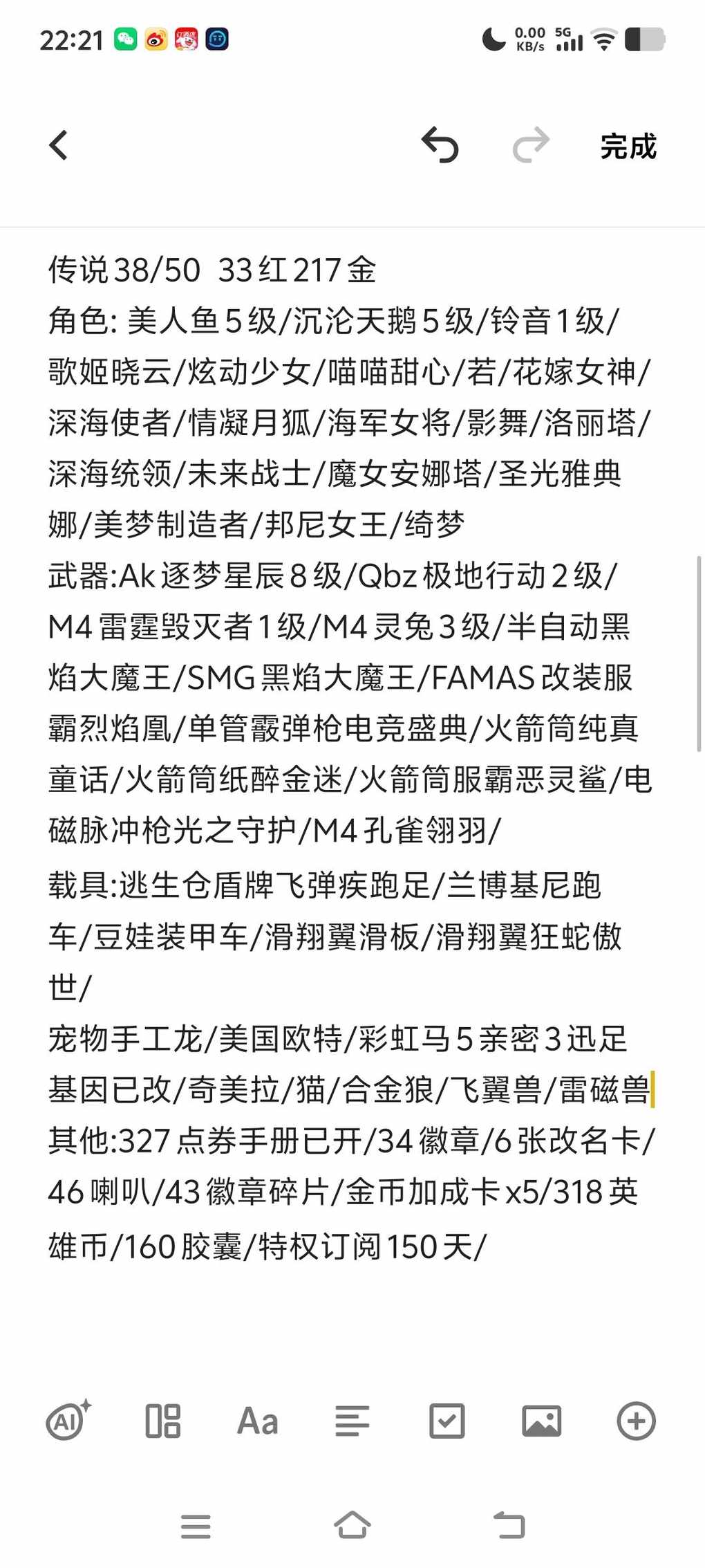
Task: Open the layout template tool
Action: click(x=163, y=1422)
